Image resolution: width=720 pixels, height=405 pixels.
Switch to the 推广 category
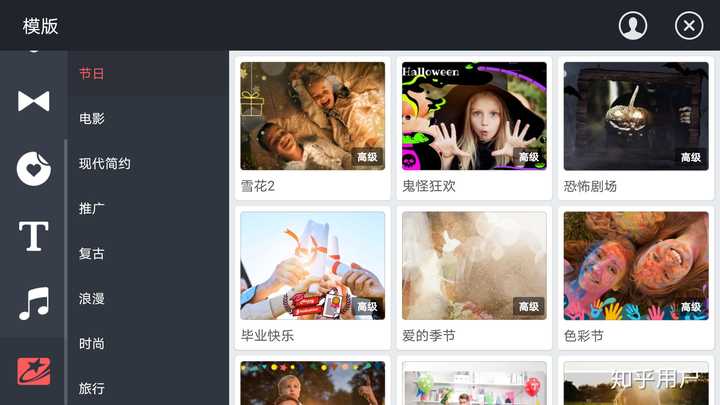click(92, 208)
